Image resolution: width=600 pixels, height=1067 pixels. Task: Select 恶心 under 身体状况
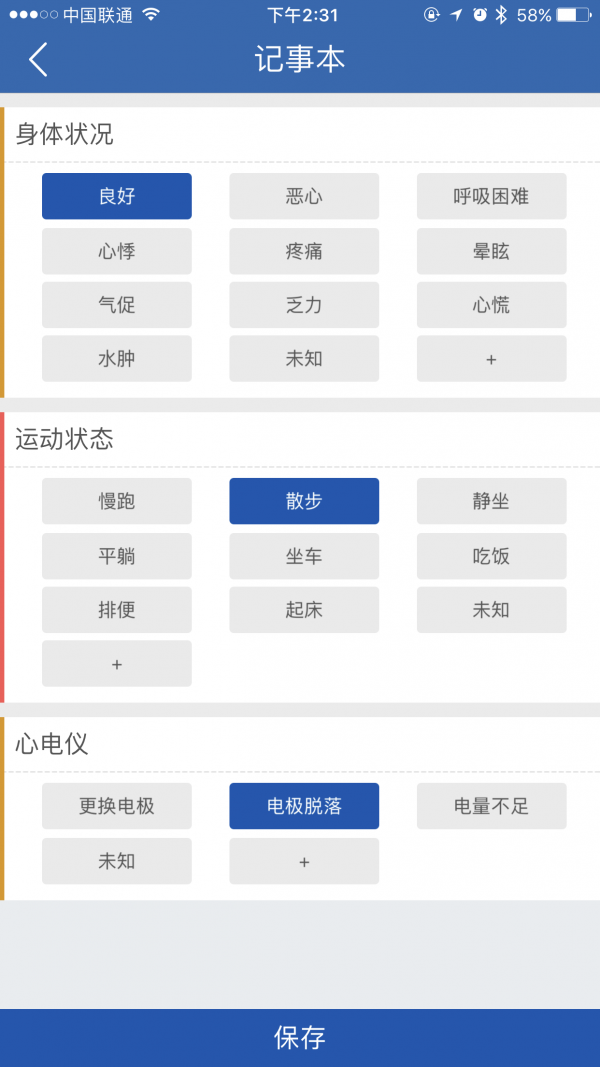pos(304,196)
